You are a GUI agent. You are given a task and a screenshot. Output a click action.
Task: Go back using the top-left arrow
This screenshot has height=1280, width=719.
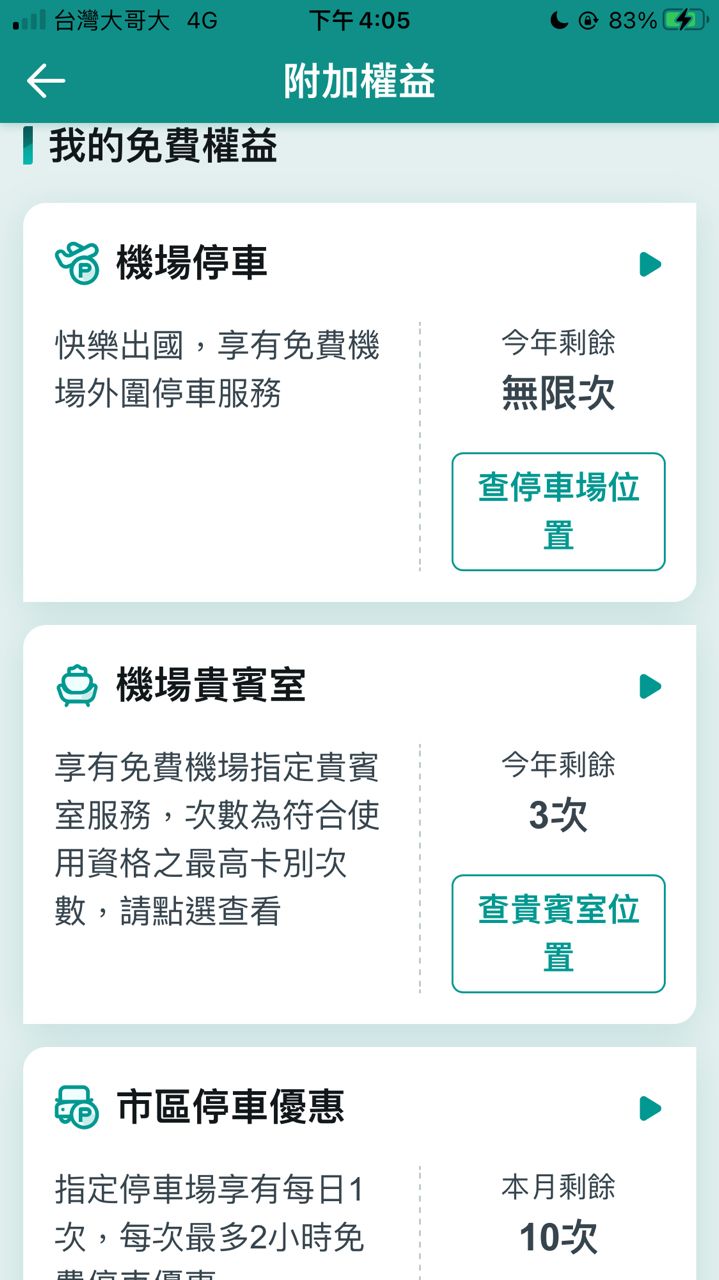46,81
